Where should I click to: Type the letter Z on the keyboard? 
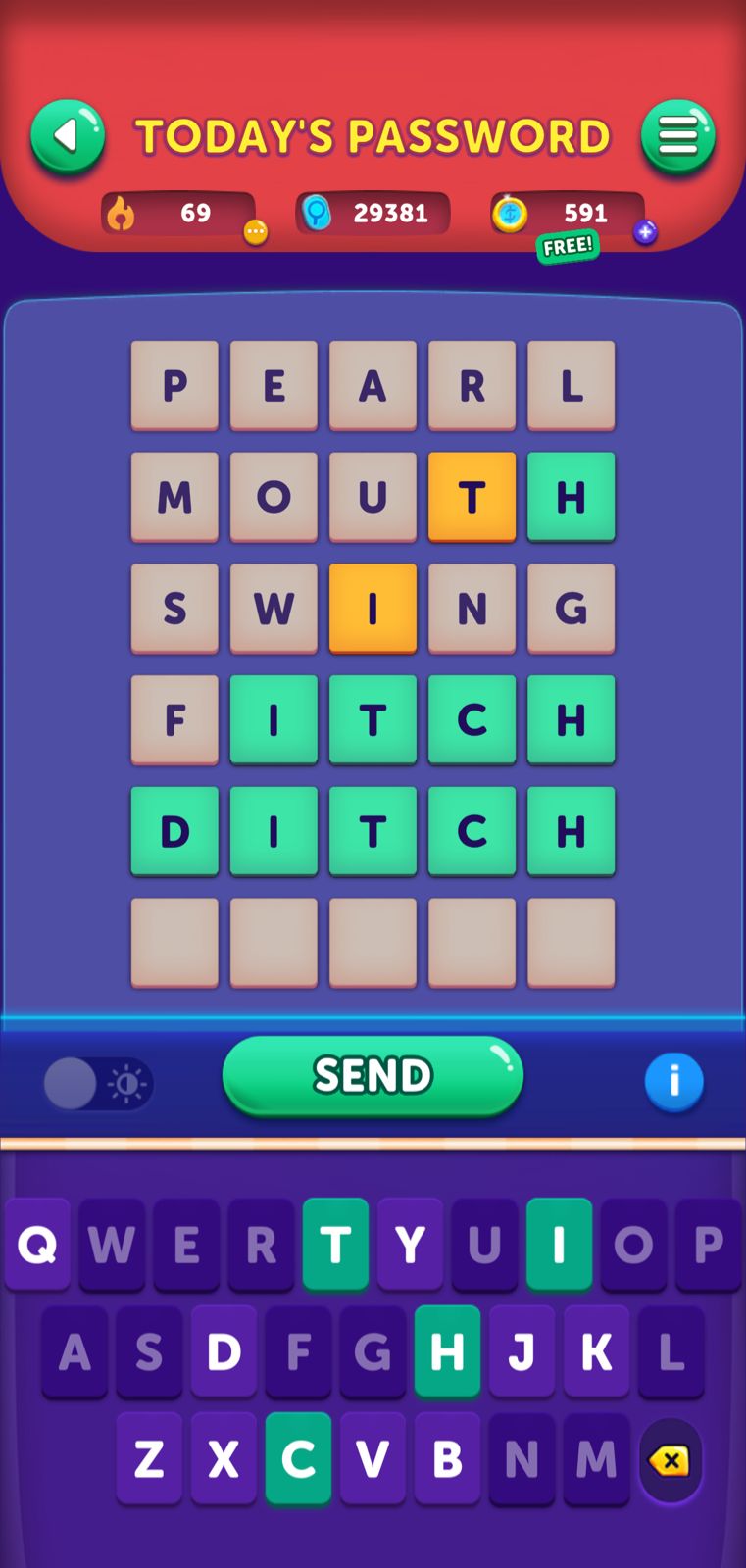pyautogui.click(x=149, y=1459)
